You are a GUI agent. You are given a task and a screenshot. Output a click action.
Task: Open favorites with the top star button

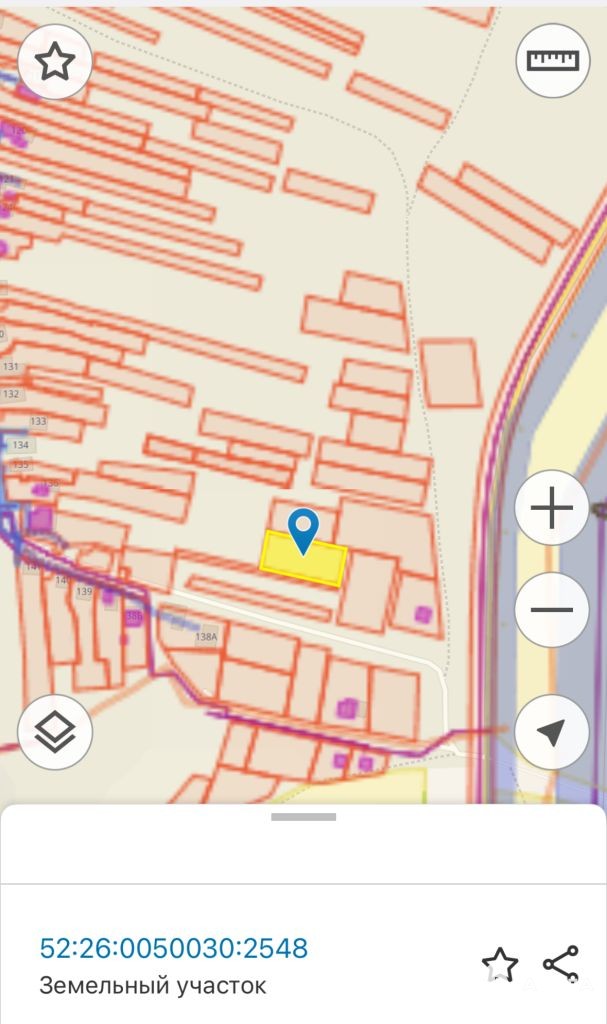(x=55, y=62)
